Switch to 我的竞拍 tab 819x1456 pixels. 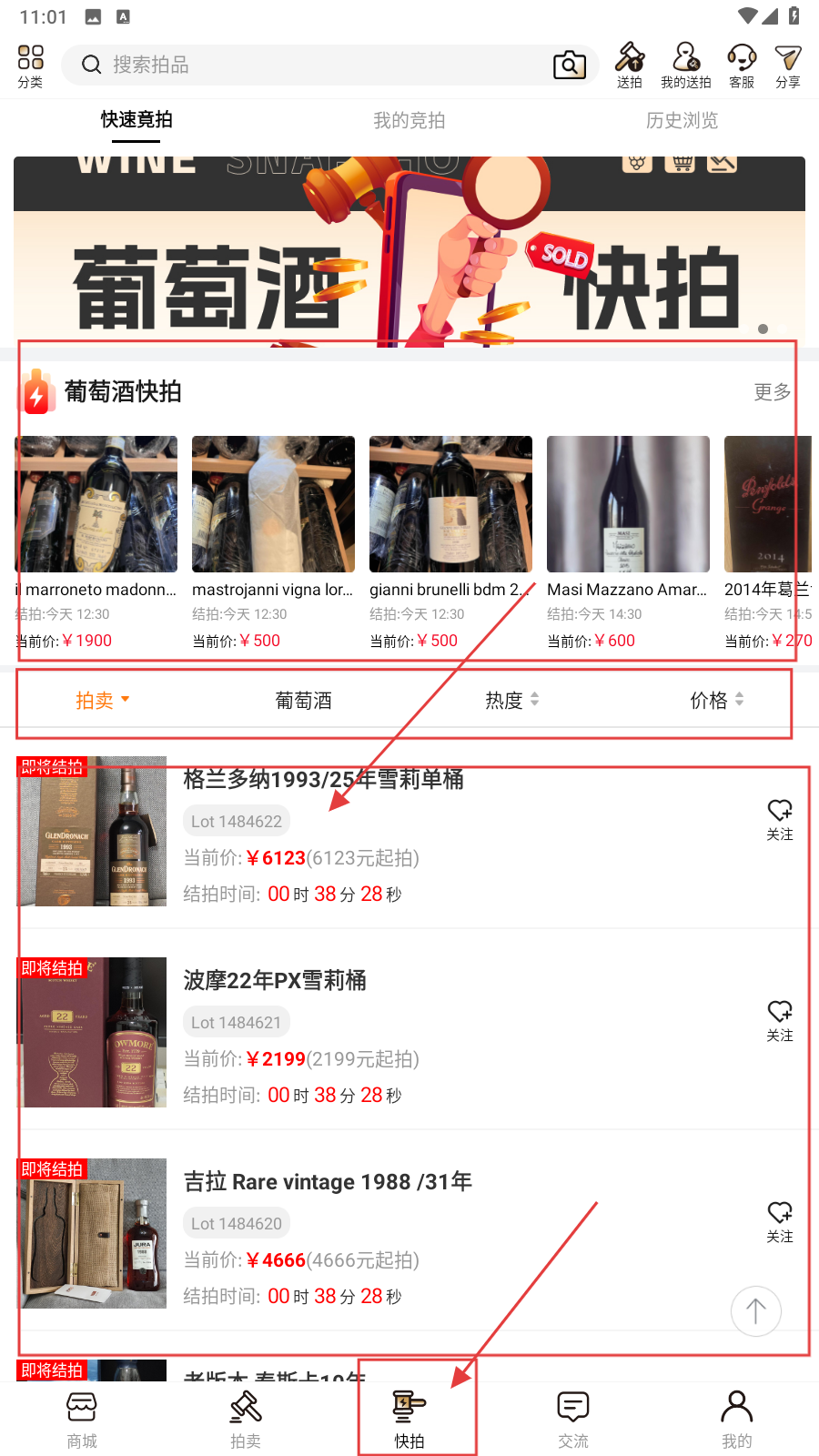(x=409, y=120)
